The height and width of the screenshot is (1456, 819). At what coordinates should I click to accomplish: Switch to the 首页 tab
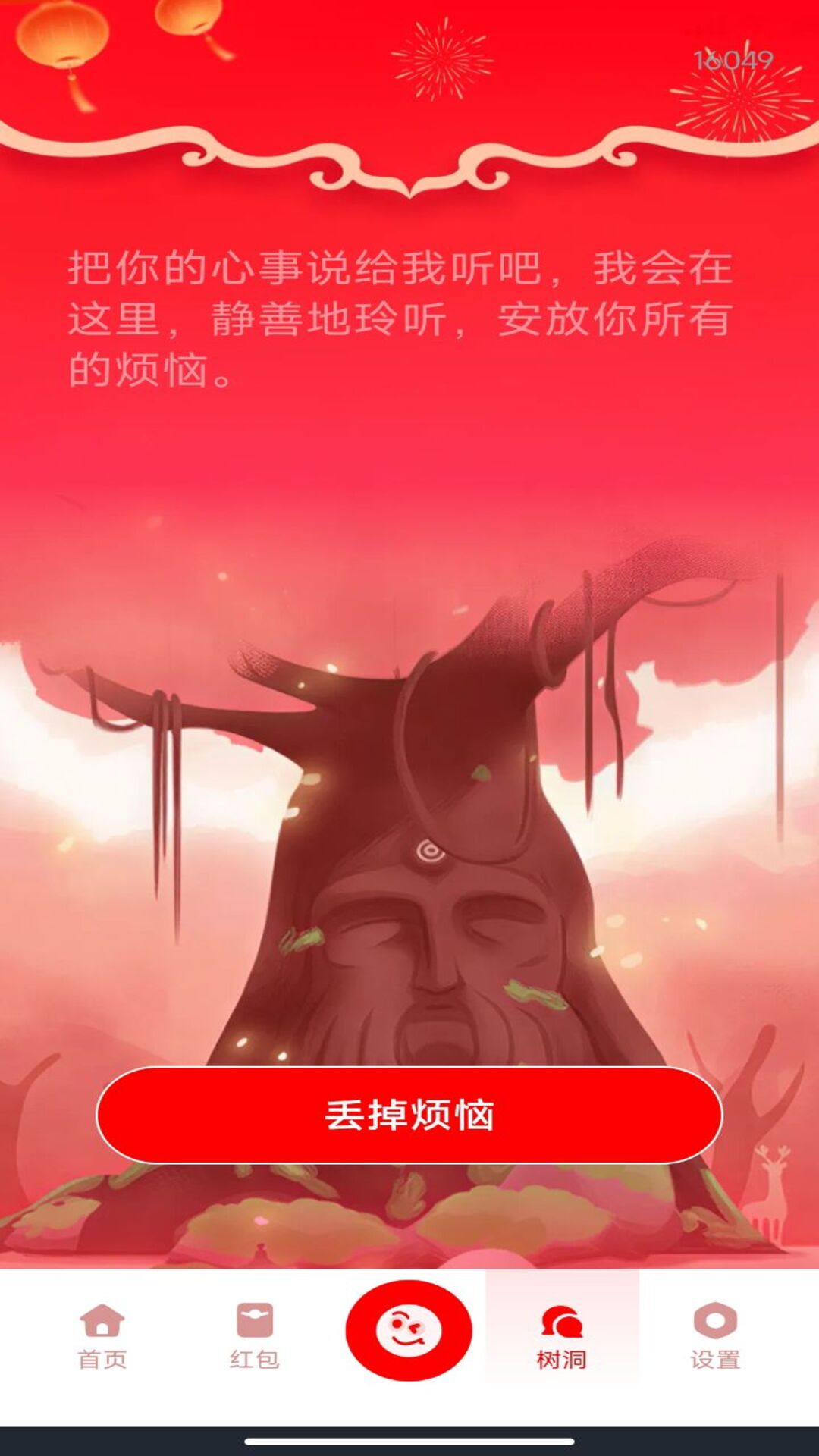[102, 1336]
